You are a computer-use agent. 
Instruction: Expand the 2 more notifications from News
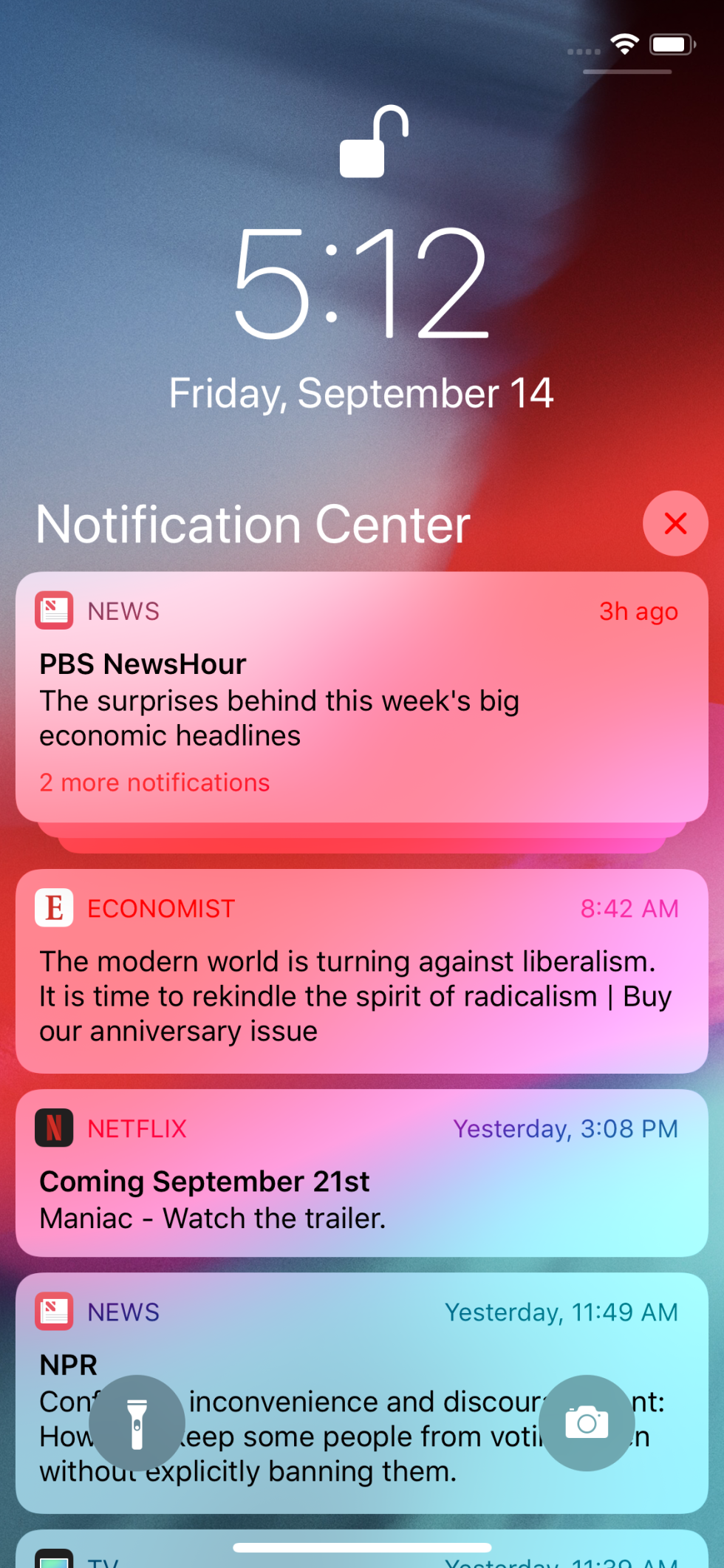[x=154, y=782]
